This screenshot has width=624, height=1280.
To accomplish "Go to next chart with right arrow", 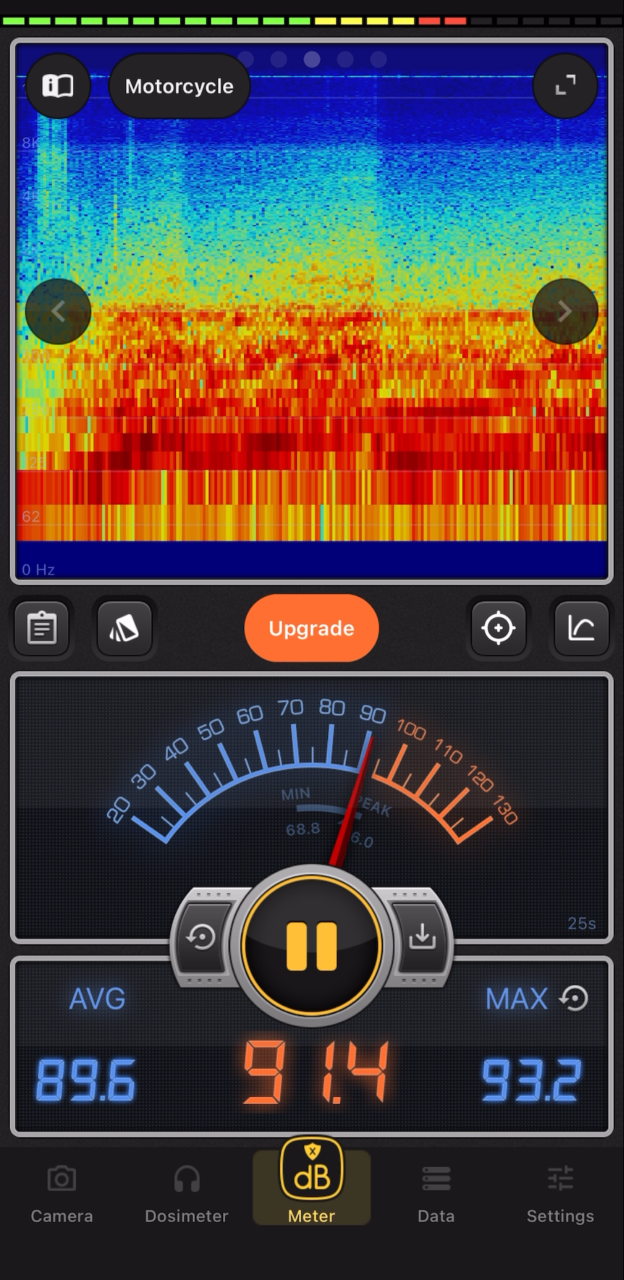I will click(x=565, y=311).
